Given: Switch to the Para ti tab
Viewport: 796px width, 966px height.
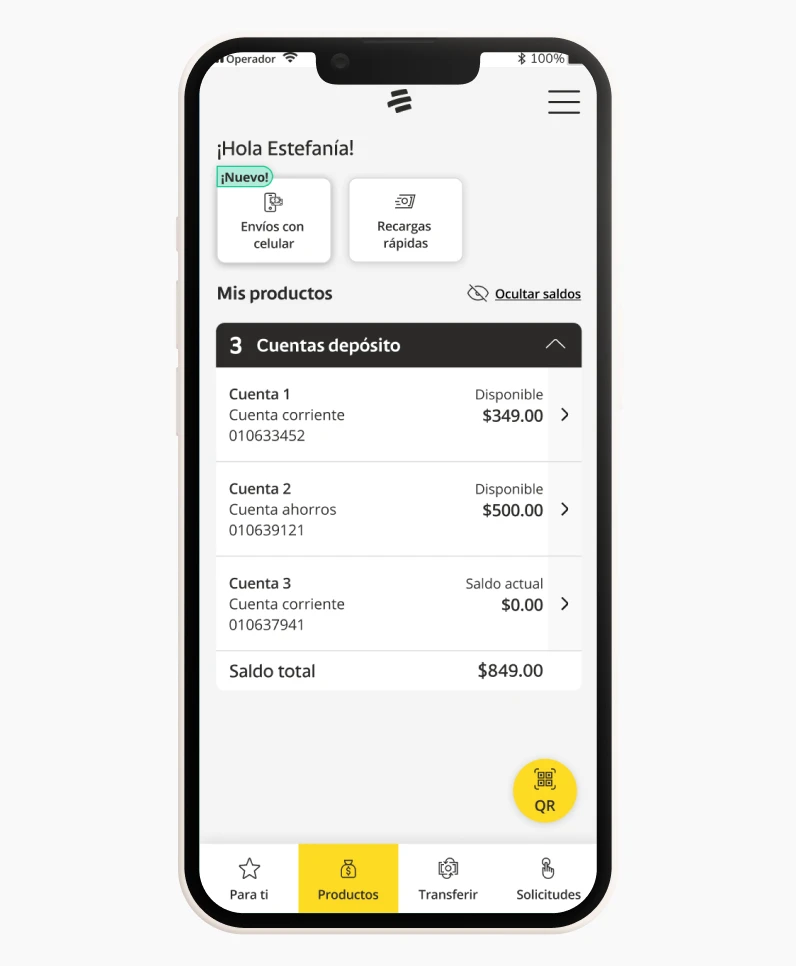Looking at the screenshot, I should [x=249, y=879].
